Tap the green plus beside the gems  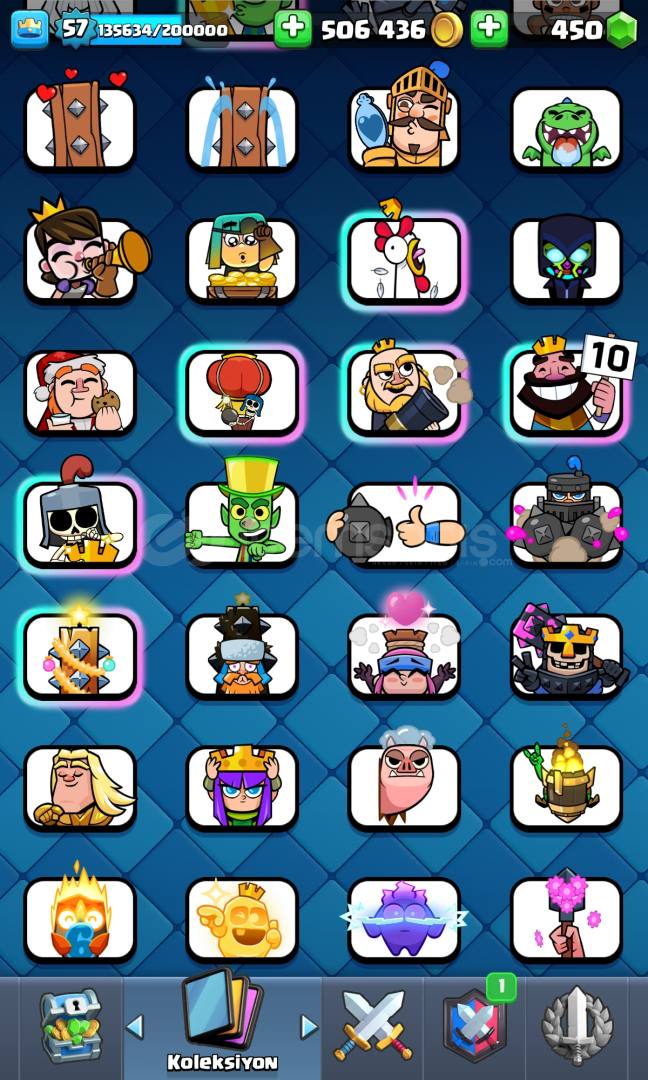coord(489,28)
